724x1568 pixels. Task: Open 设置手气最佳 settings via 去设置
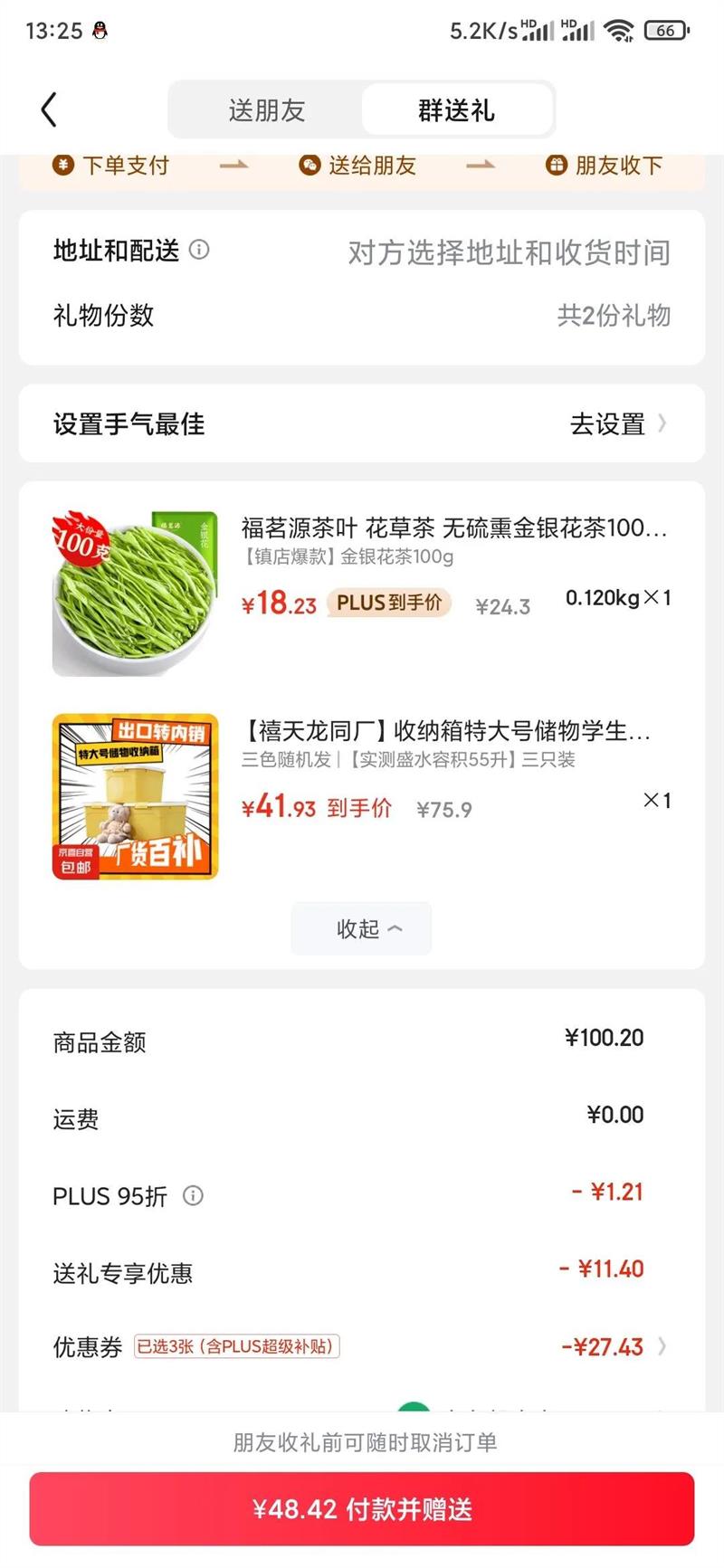[x=617, y=423]
